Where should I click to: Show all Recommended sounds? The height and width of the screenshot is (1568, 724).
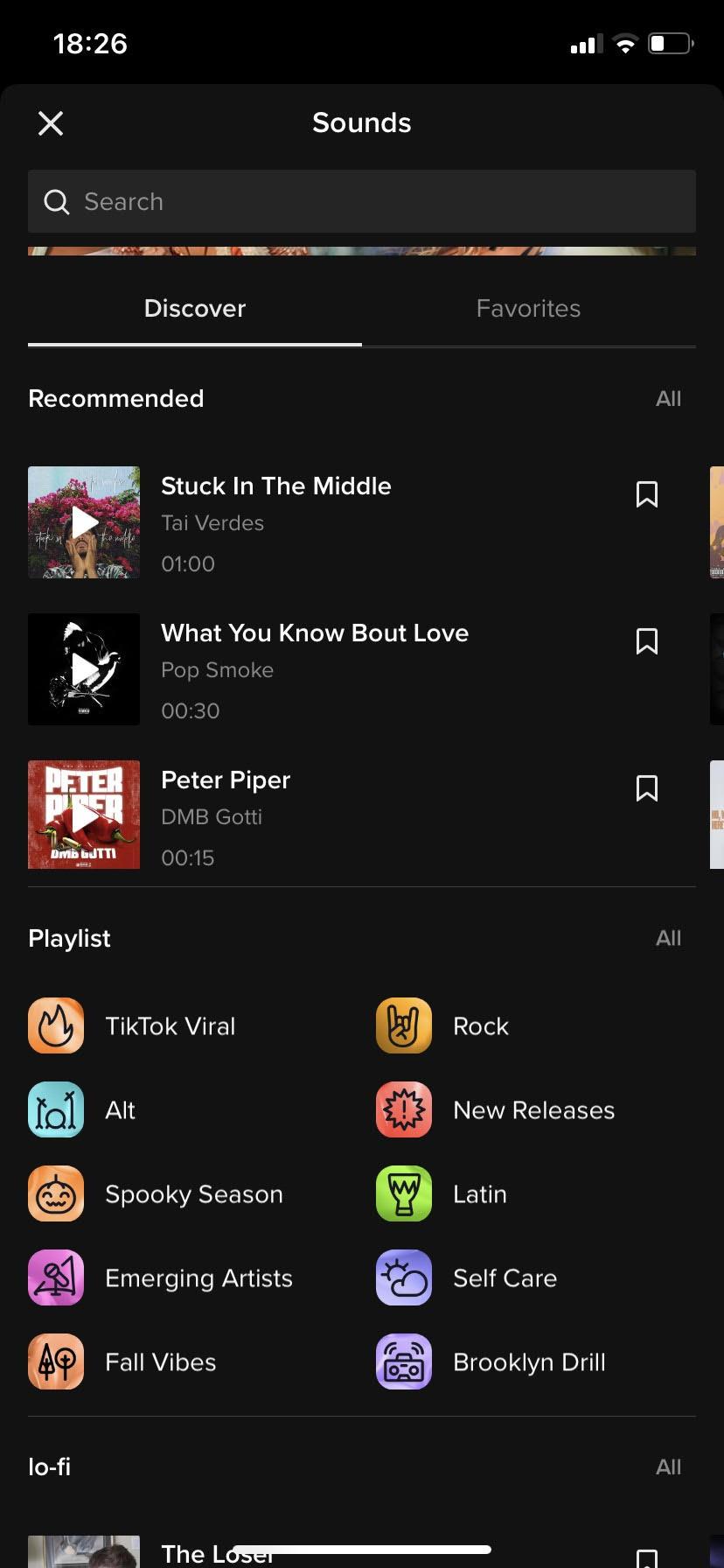tap(669, 398)
